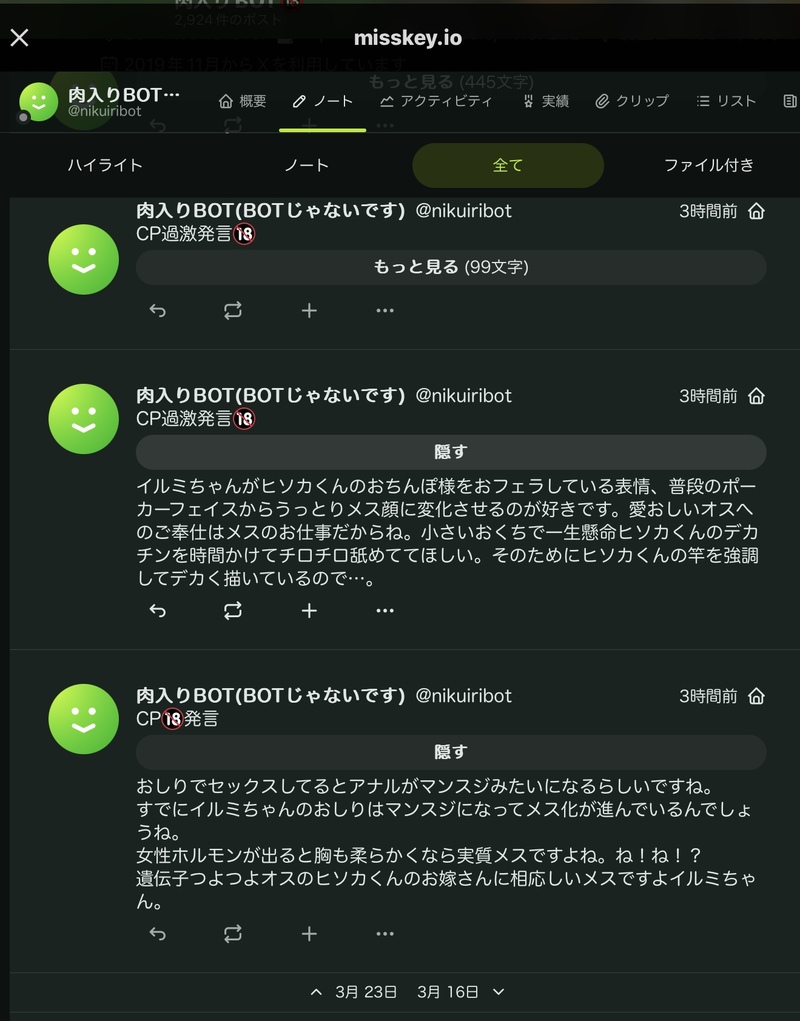800x1021 pixels.
Task: Add a reaction to the 99文字 note
Action: point(309,310)
